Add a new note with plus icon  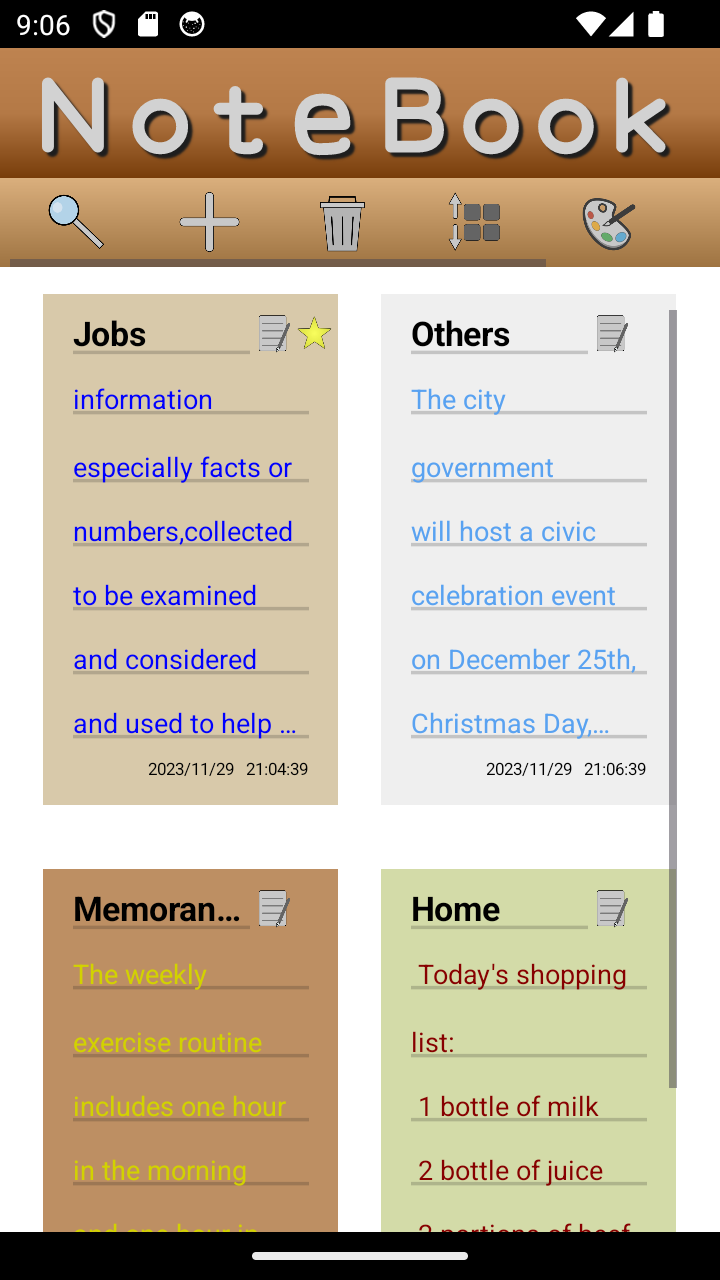[209, 222]
